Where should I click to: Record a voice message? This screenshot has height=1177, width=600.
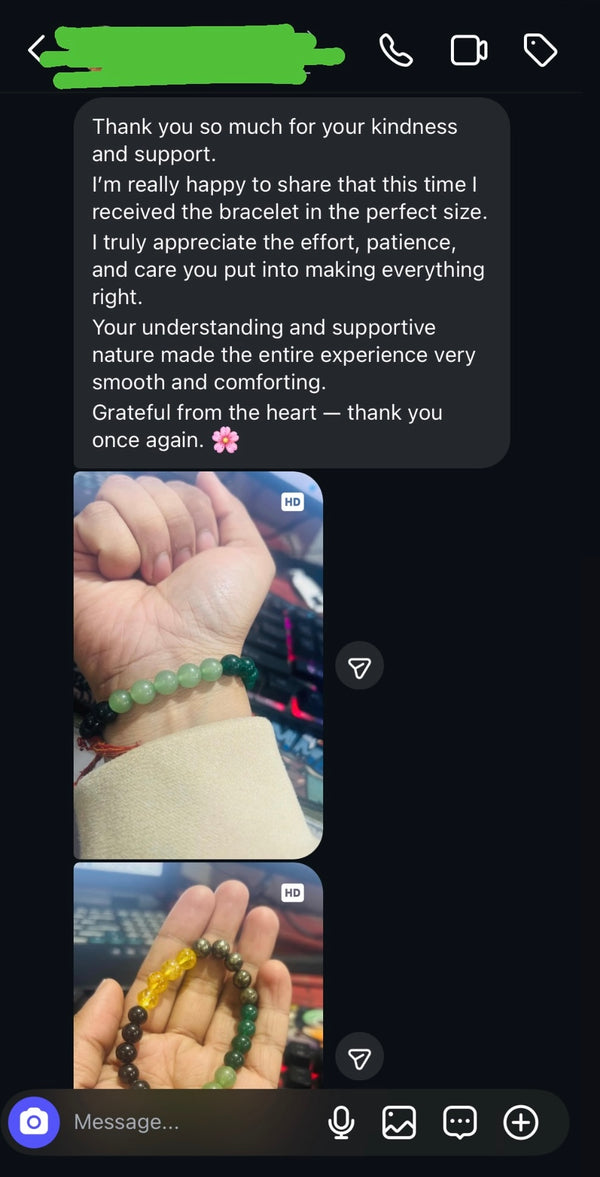click(x=341, y=1122)
